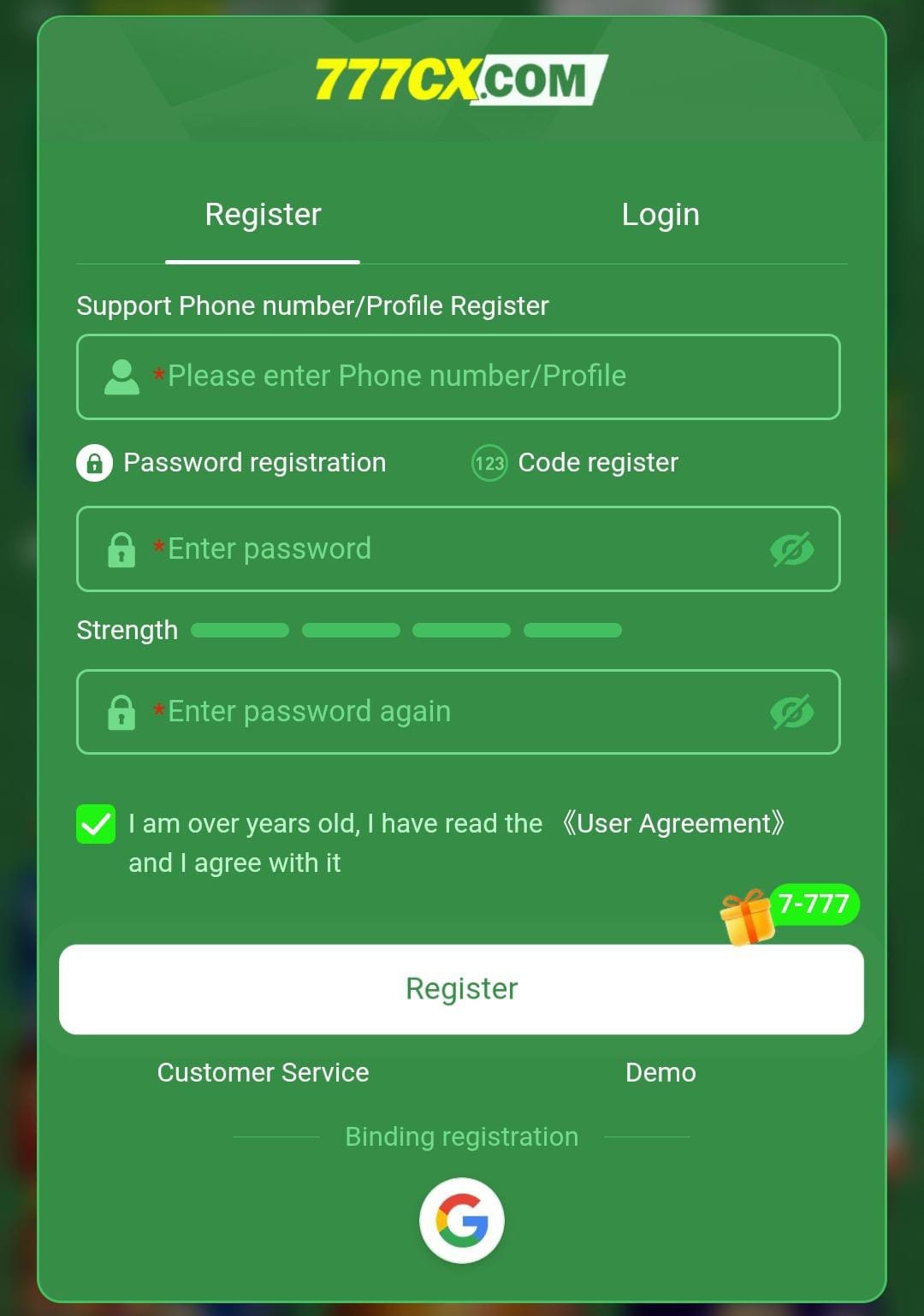Uncheck the age and User Agreement checkbox

point(96,824)
